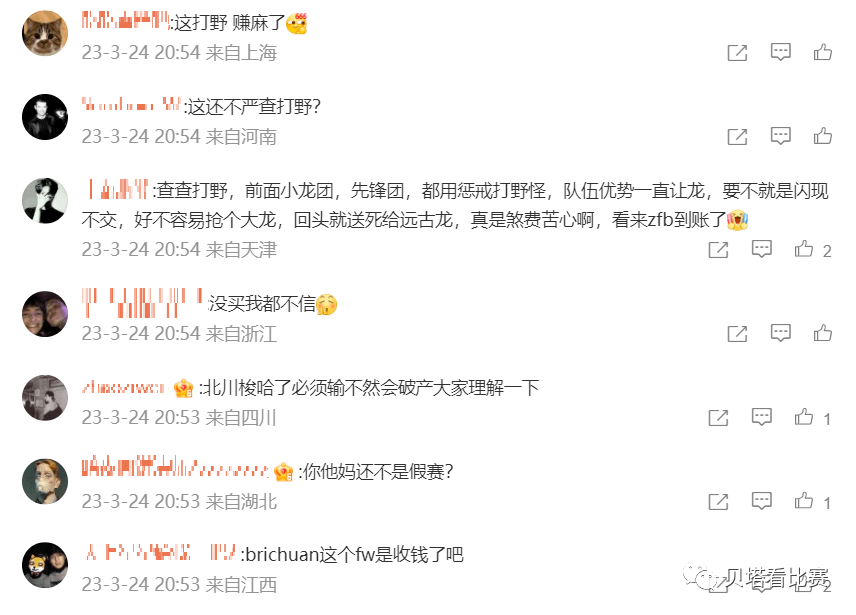The image size is (856, 615).
Task: Repost the comment "这还不严查打野?"
Action: [x=737, y=136]
